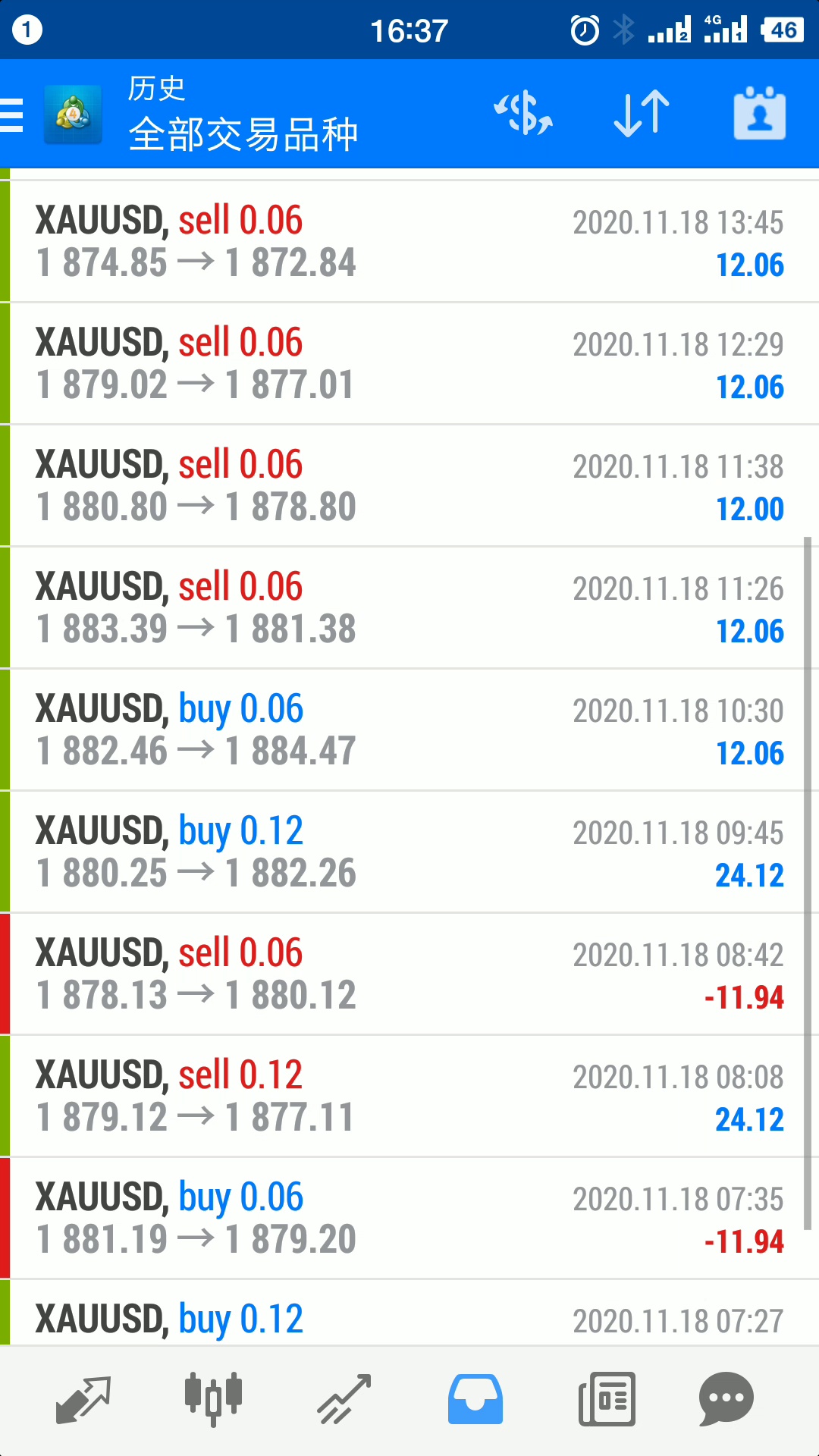
Task: Open the Chat messages tab
Action: coord(726,1399)
